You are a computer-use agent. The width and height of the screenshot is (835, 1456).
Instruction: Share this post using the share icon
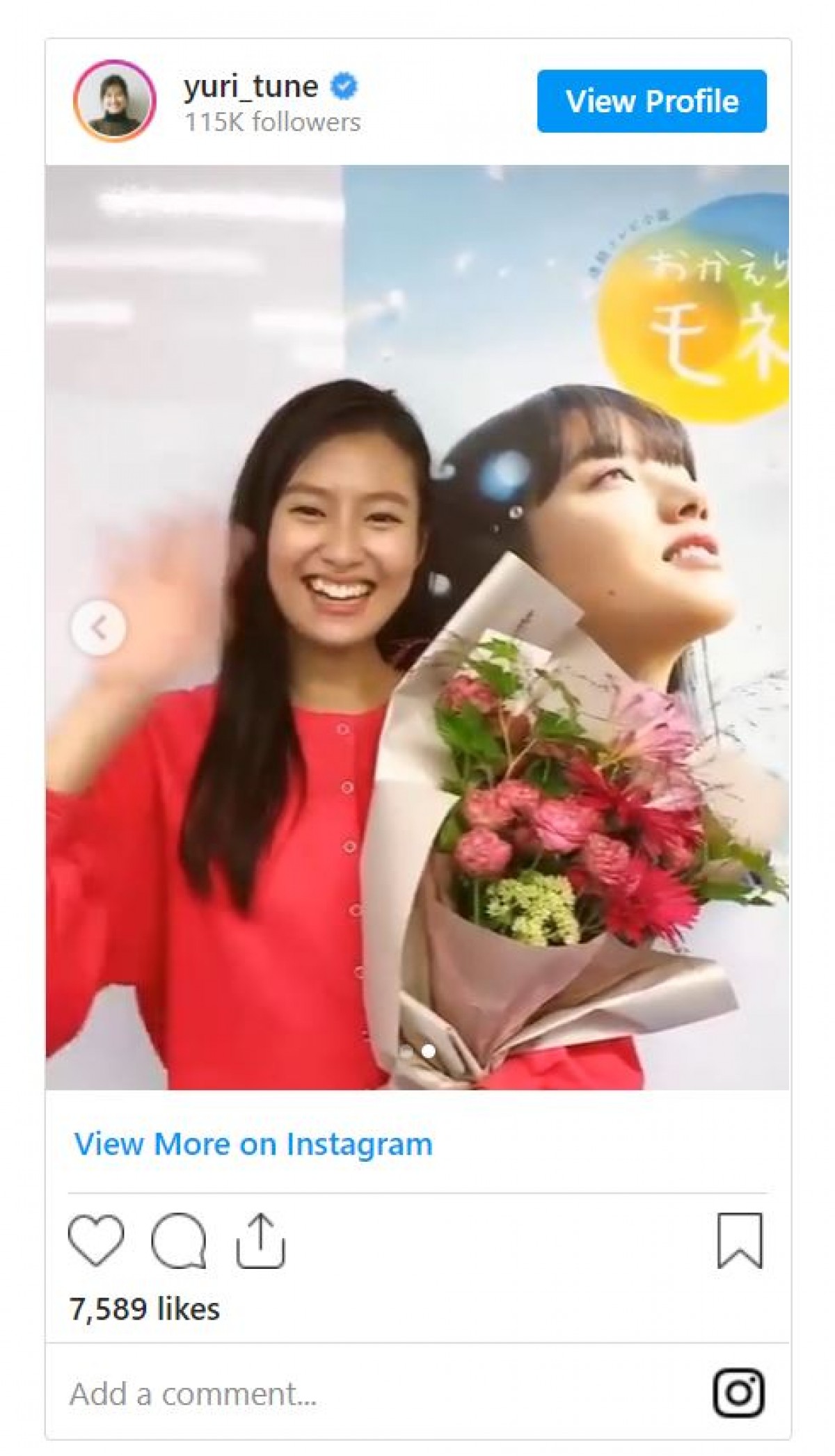click(260, 1241)
